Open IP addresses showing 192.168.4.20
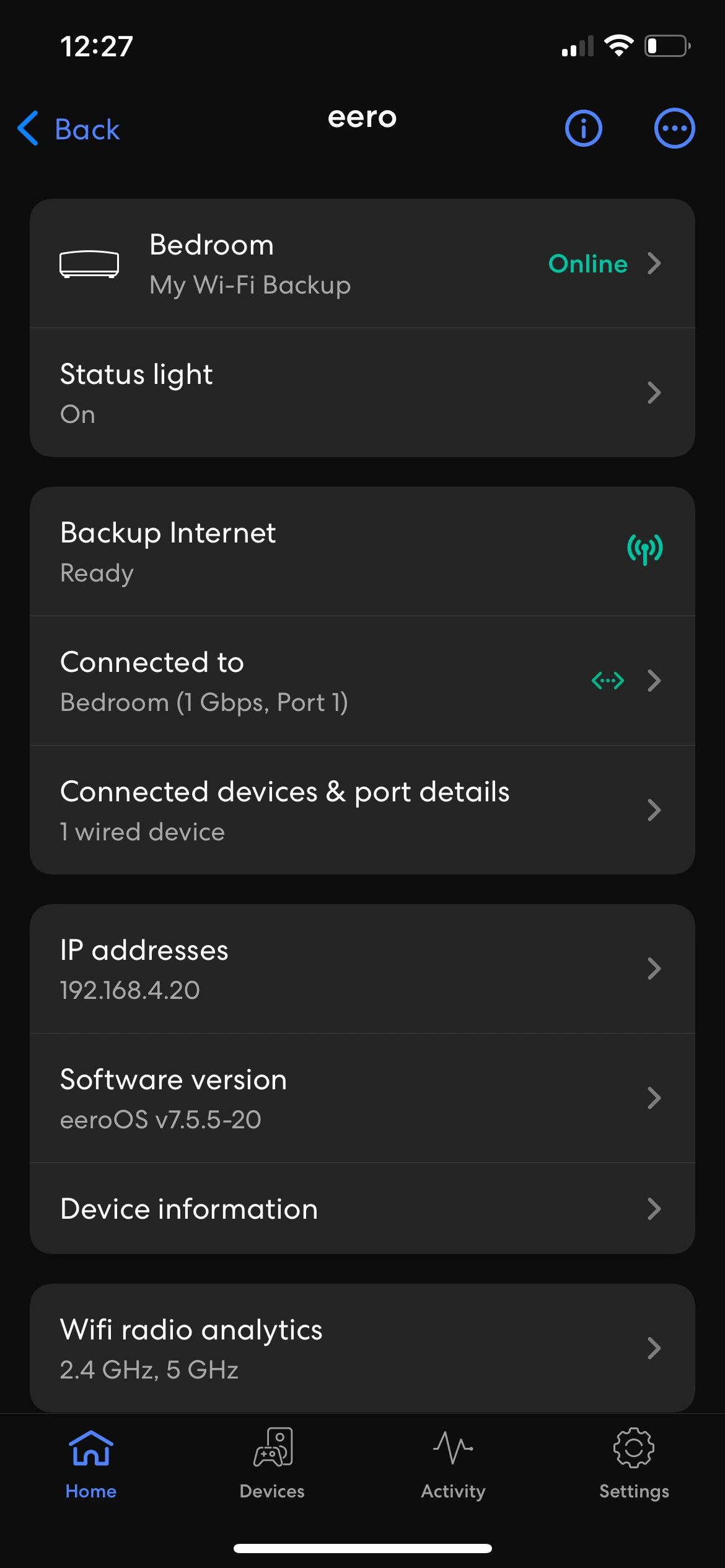The image size is (725, 1568). (x=362, y=968)
